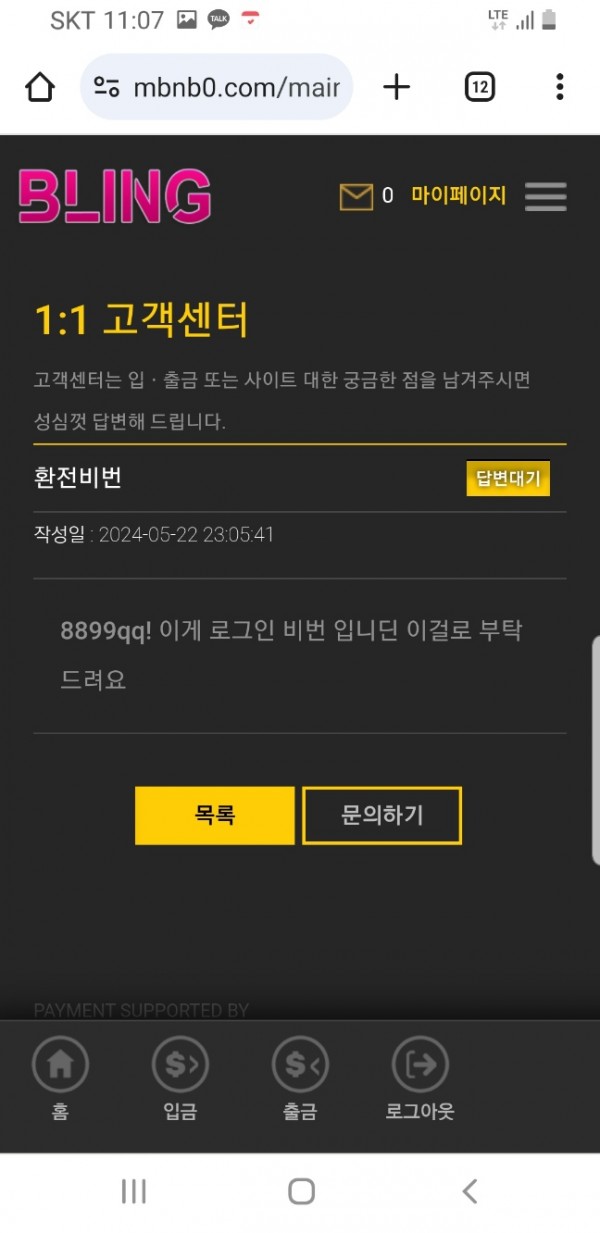Open the 입금 deposit section
The height and width of the screenshot is (1233, 600).
tap(180, 1080)
